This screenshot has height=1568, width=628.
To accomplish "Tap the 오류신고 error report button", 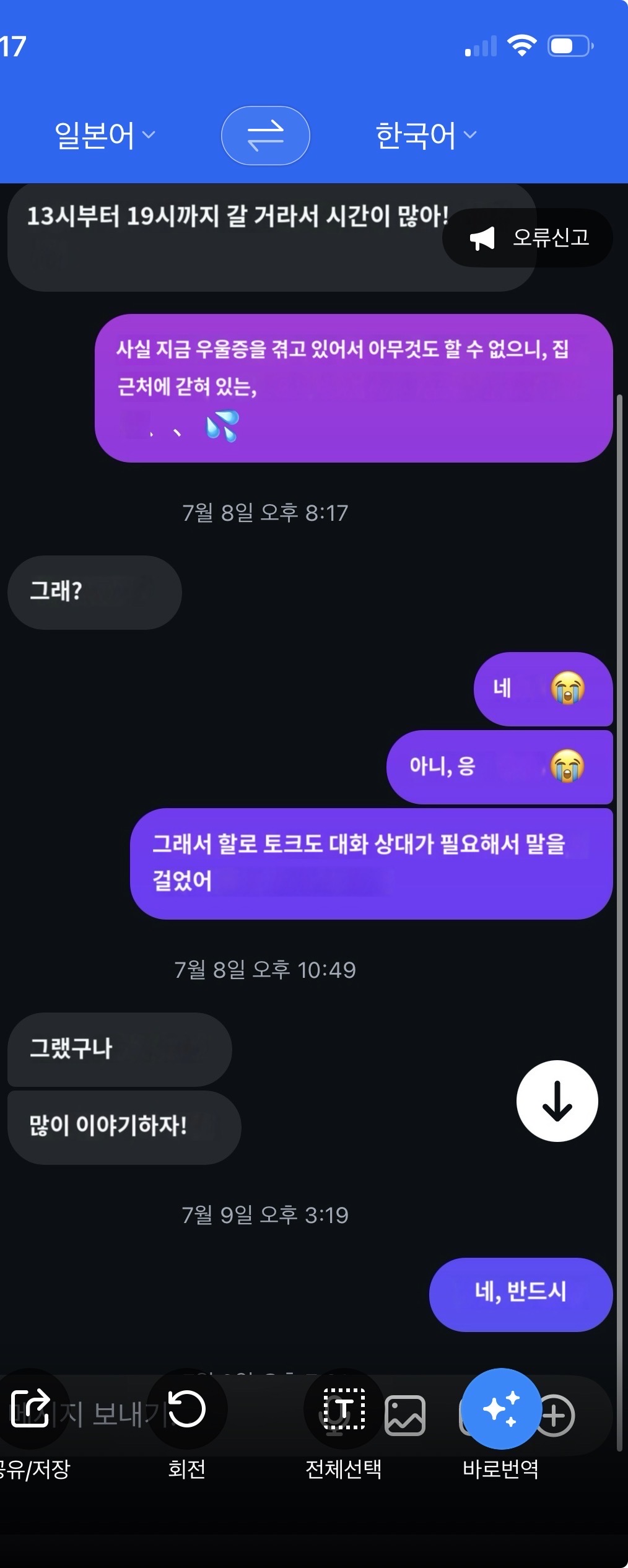I will pos(528,238).
